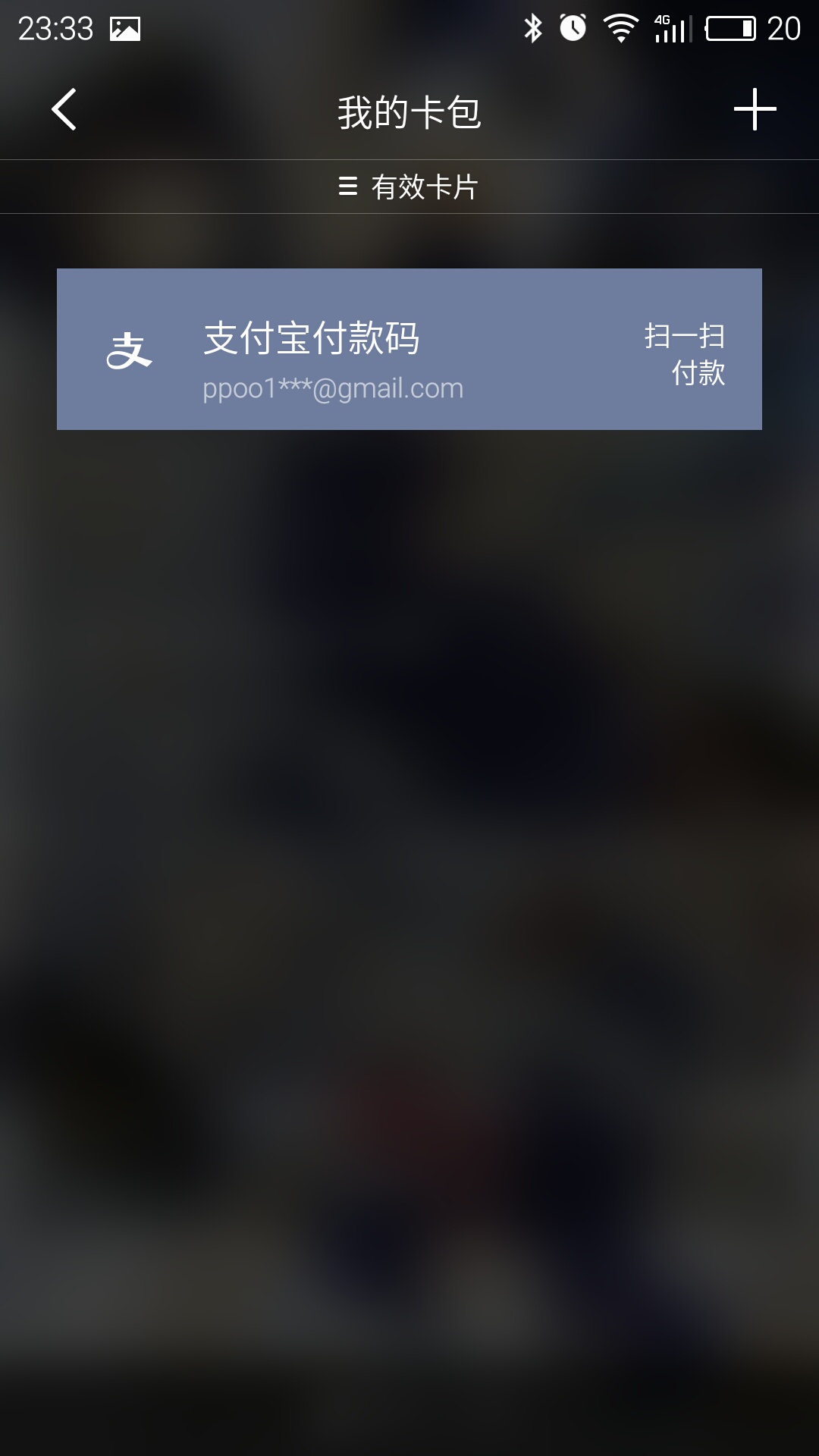819x1456 pixels.
Task: Go back from 我的卡包
Action: coord(64,110)
